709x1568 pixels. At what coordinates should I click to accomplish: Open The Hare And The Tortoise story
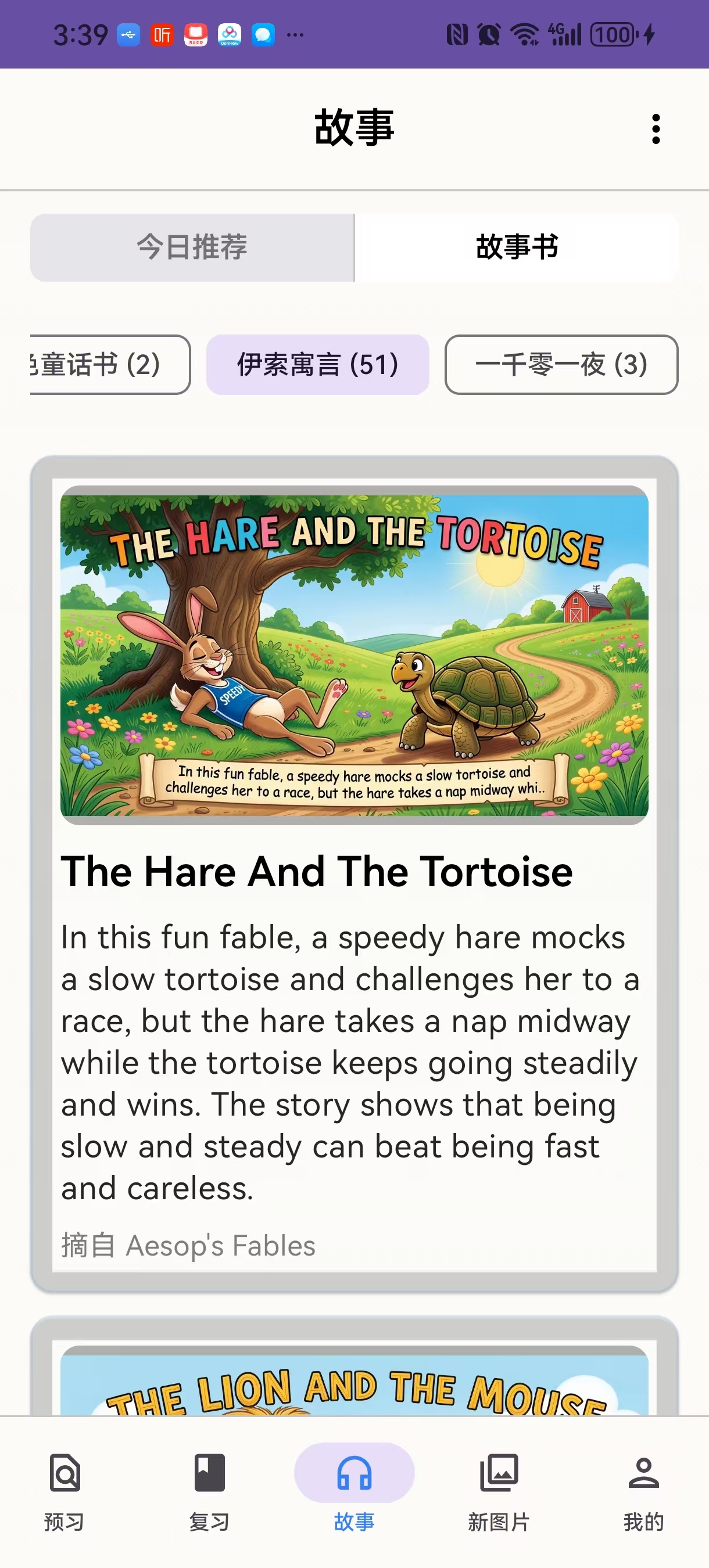[x=354, y=871]
